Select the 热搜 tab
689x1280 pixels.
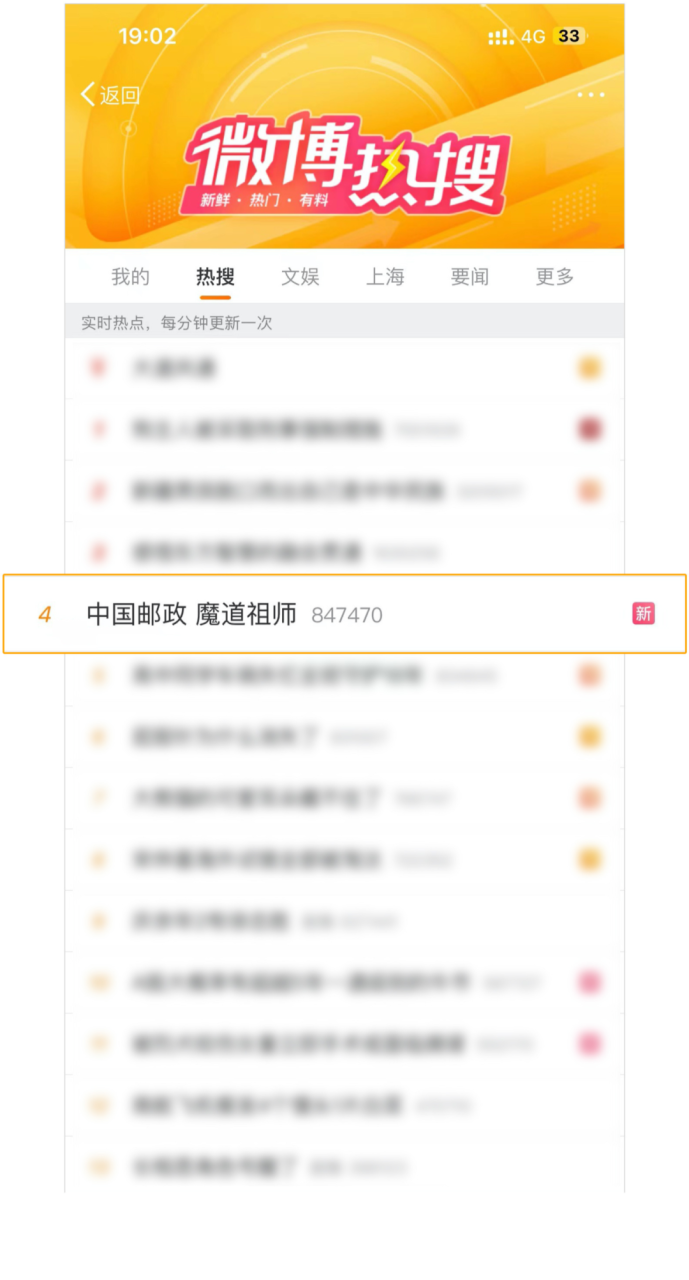[215, 277]
